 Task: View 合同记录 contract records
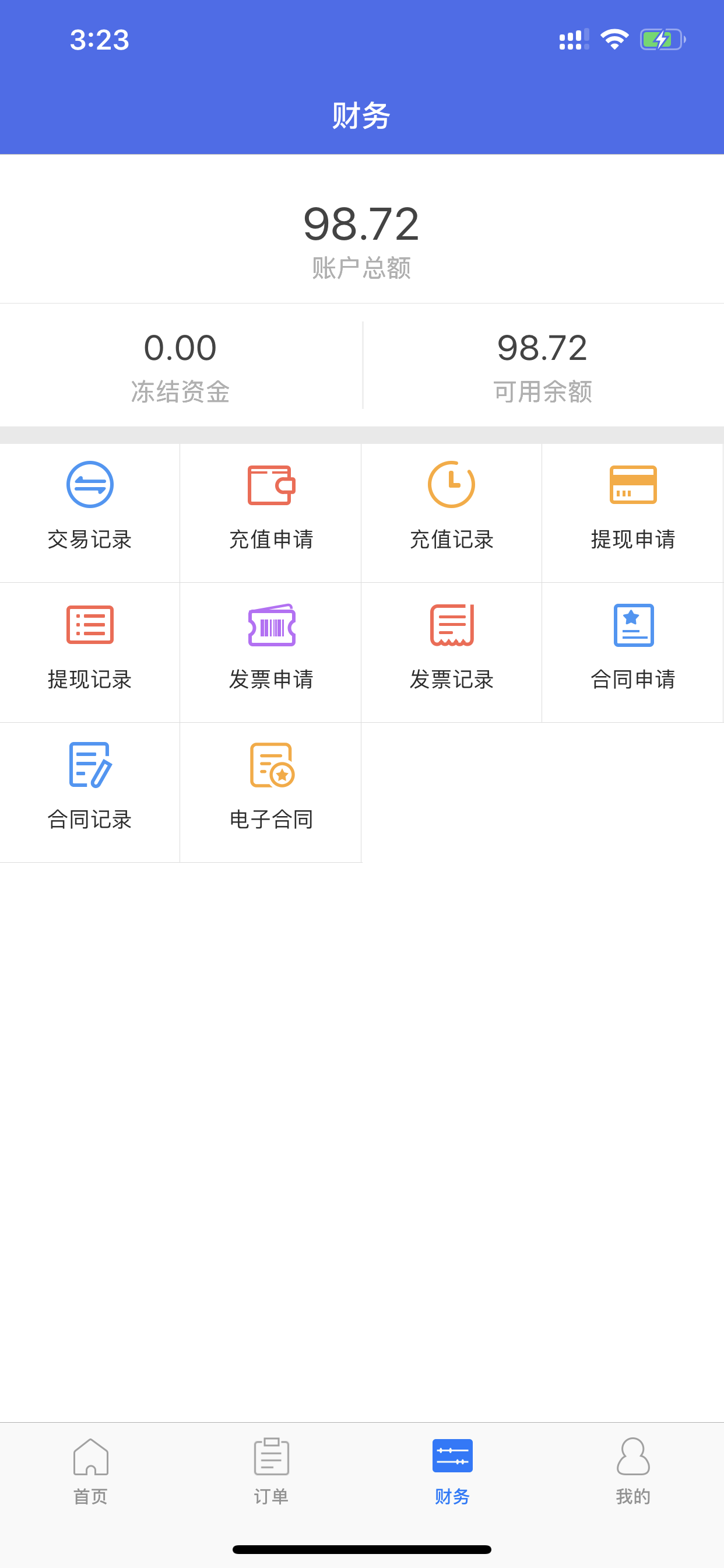89,793
